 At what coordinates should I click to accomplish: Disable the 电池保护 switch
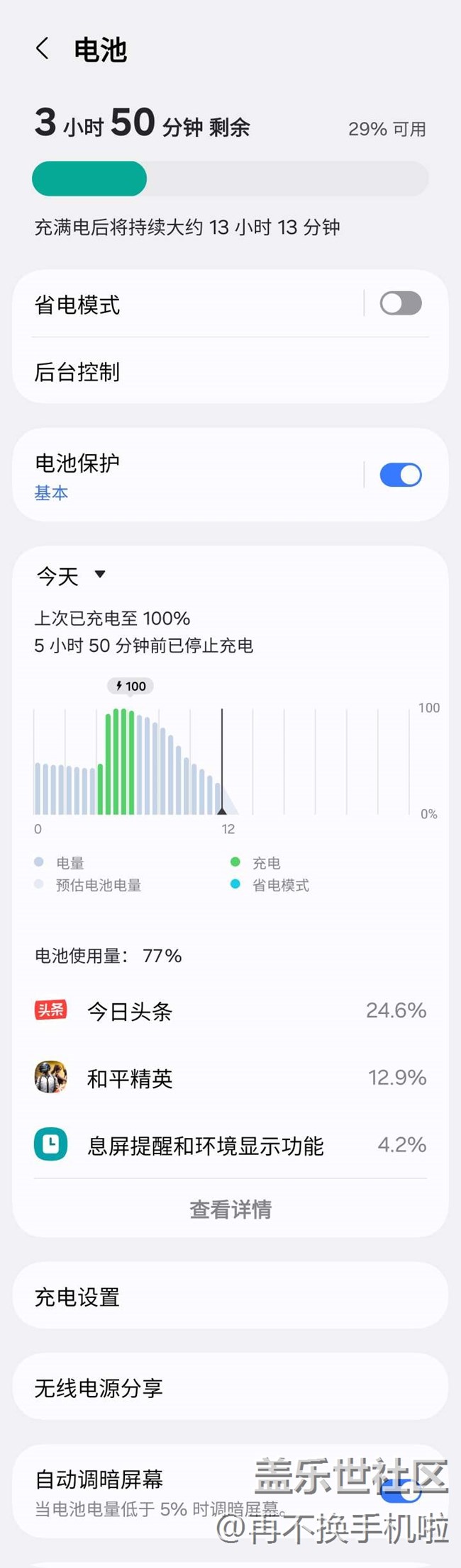click(401, 475)
